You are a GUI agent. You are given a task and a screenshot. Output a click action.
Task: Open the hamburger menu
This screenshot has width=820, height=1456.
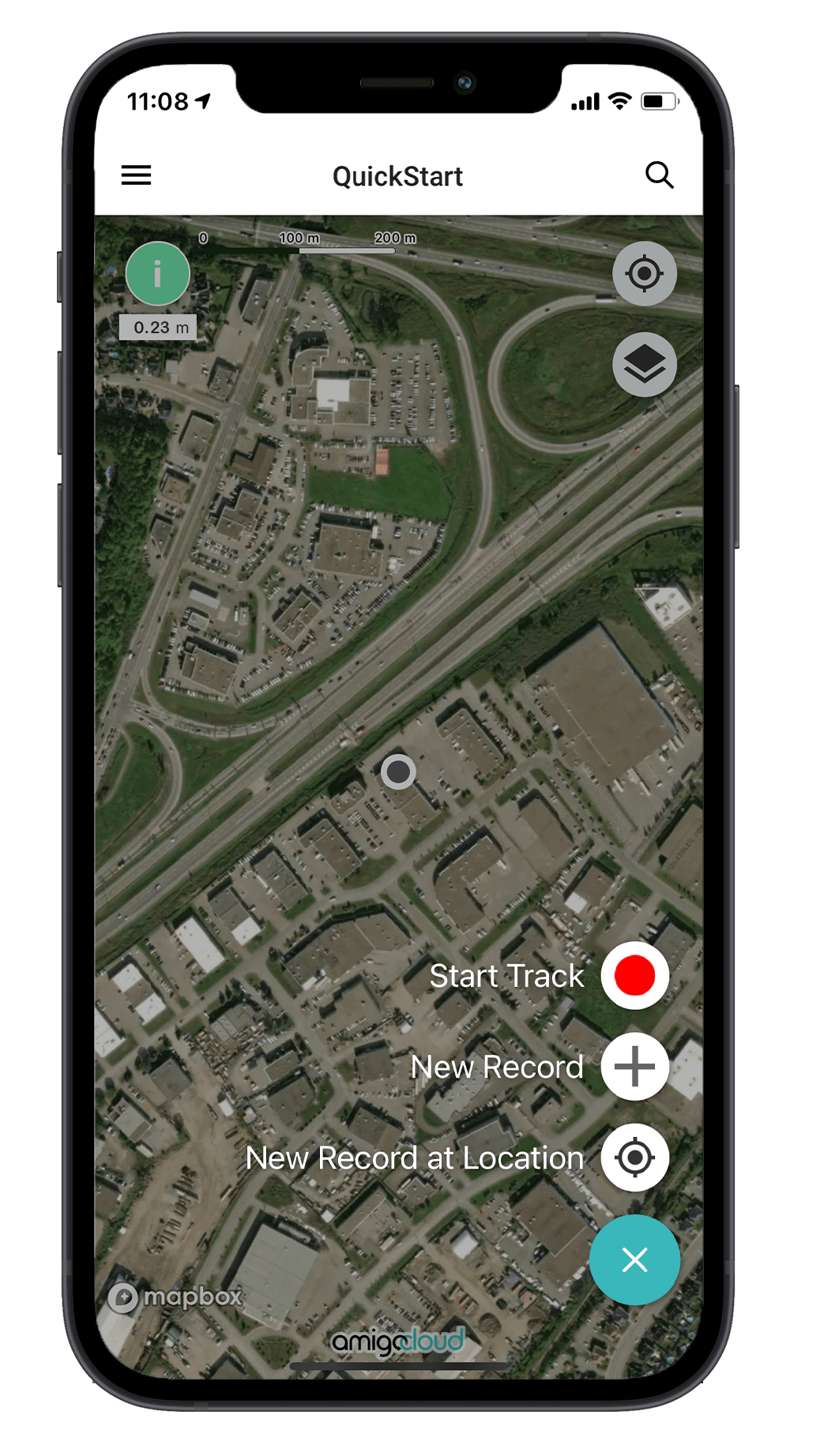click(136, 175)
